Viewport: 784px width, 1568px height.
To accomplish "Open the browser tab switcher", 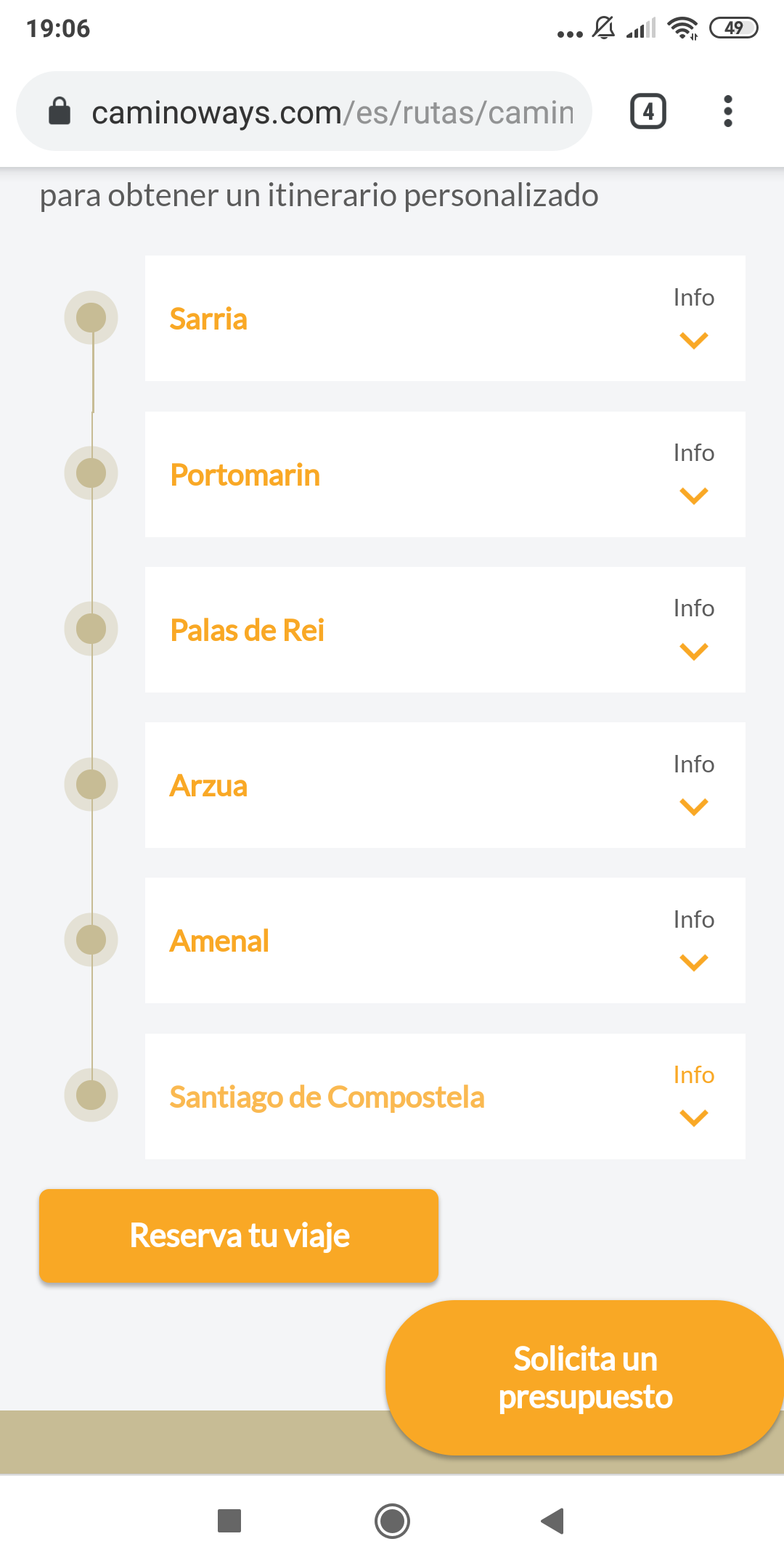I will [648, 111].
